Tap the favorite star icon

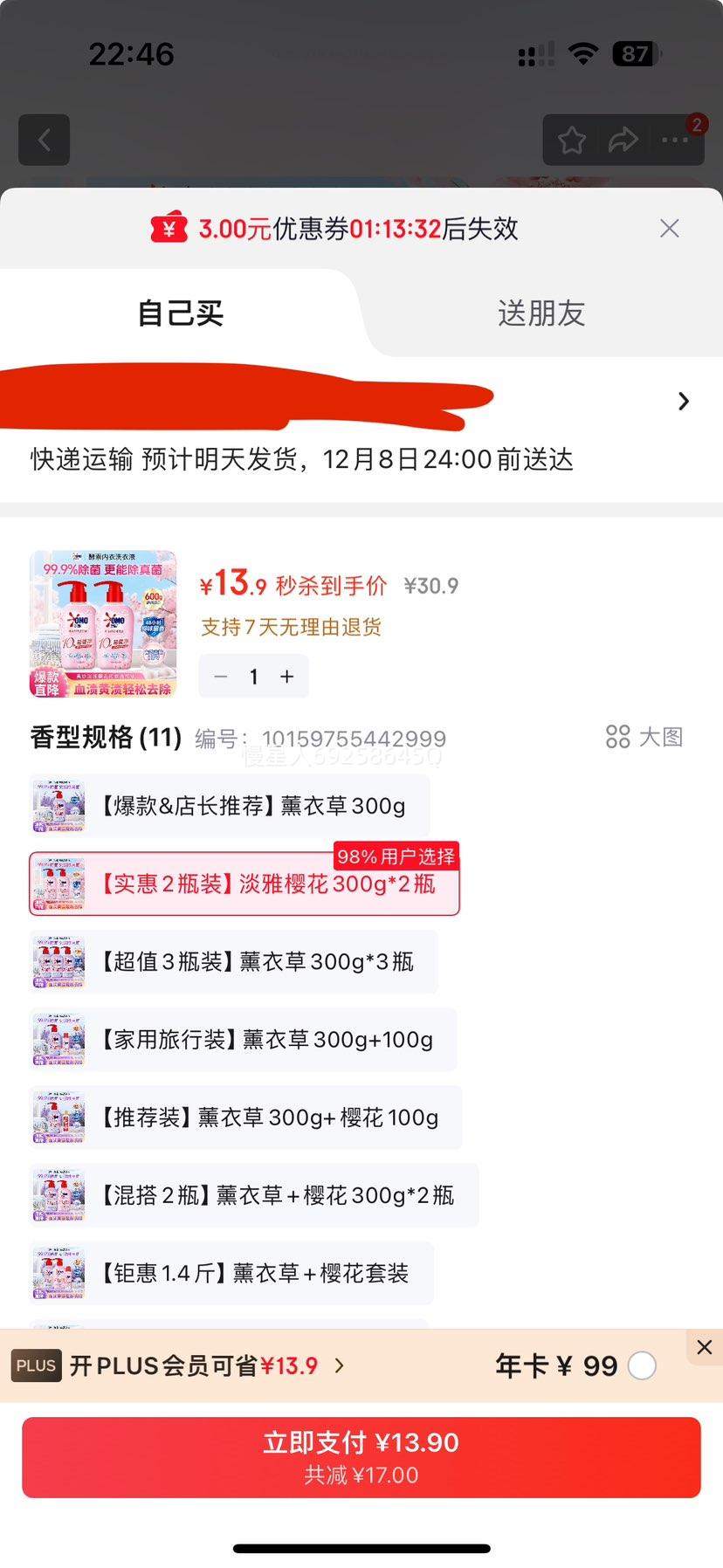(x=572, y=139)
